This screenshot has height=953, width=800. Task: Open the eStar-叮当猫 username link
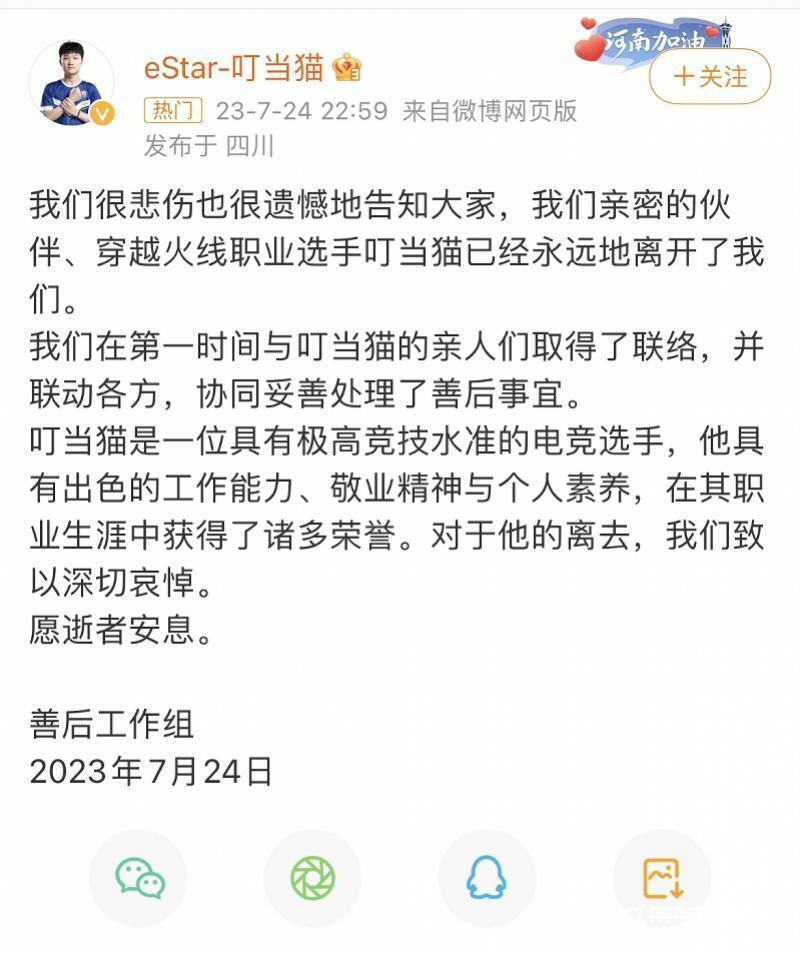click(x=234, y=67)
